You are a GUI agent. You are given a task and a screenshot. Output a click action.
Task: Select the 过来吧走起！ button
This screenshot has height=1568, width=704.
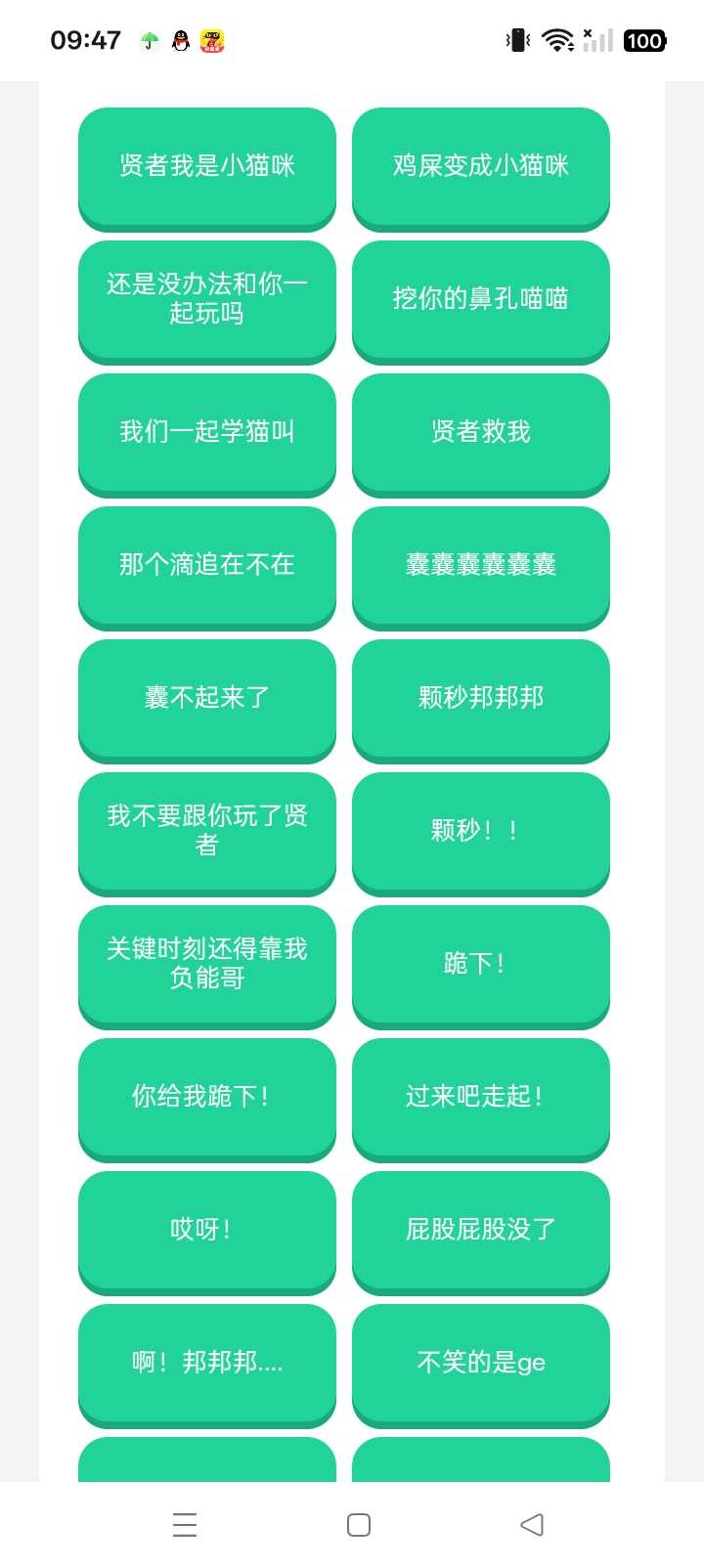[480, 1097]
